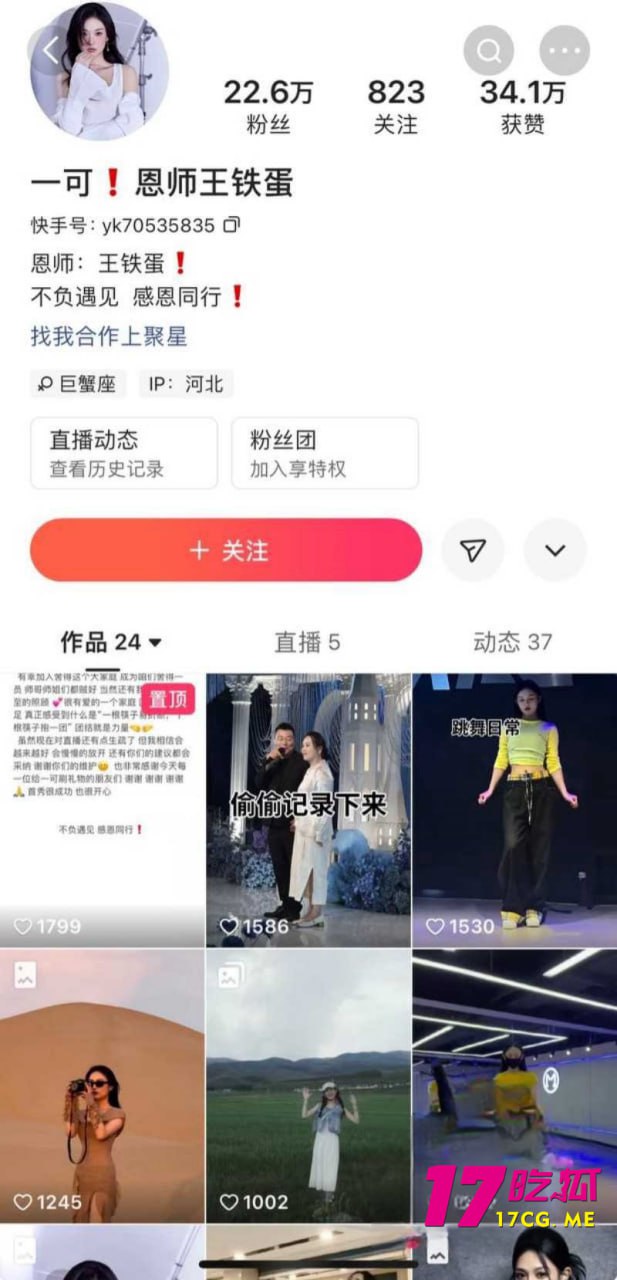
Task: Open the 跳舞日常 dance video
Action: point(514,810)
